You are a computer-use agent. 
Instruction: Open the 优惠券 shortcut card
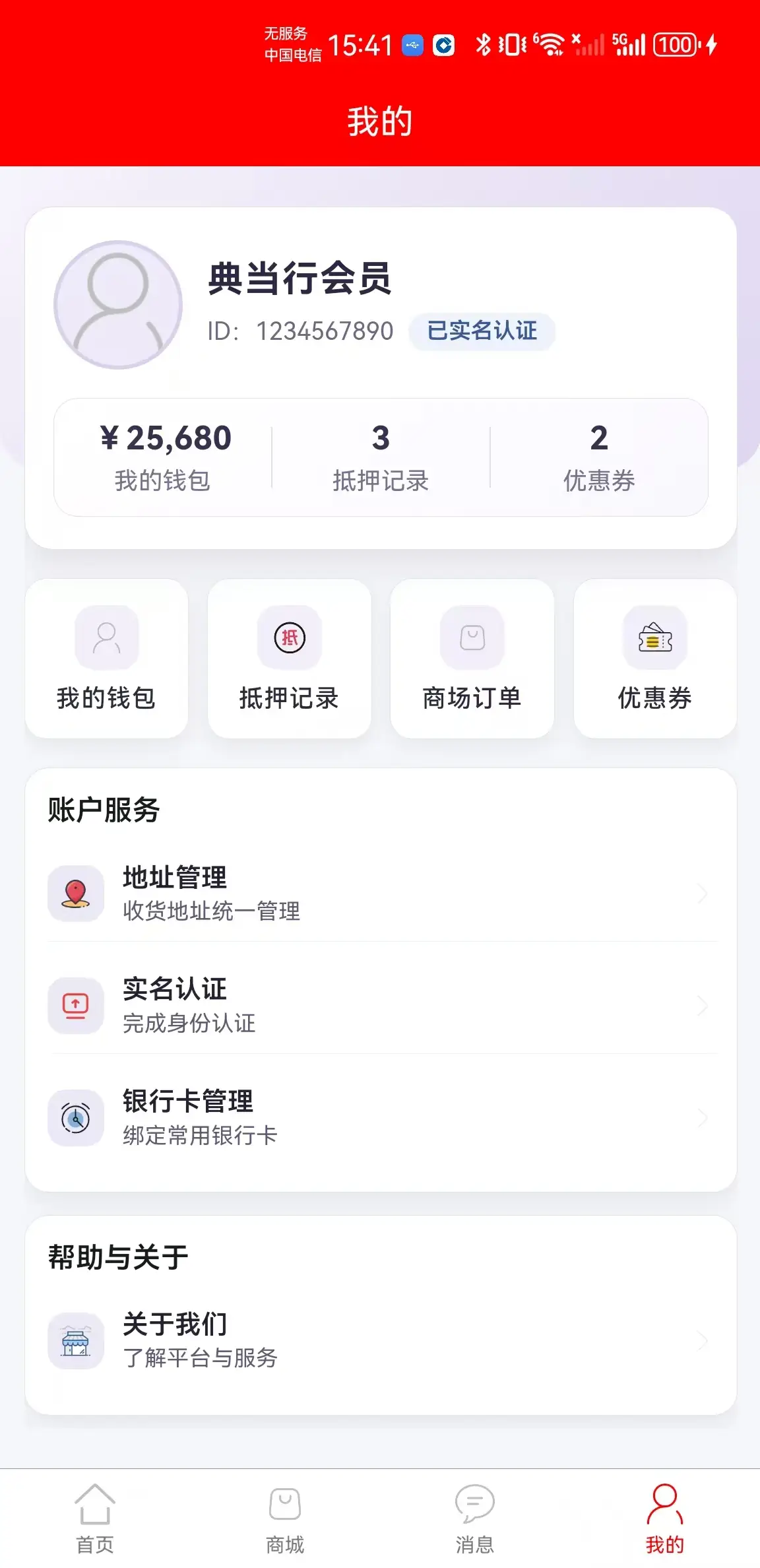pos(654,659)
